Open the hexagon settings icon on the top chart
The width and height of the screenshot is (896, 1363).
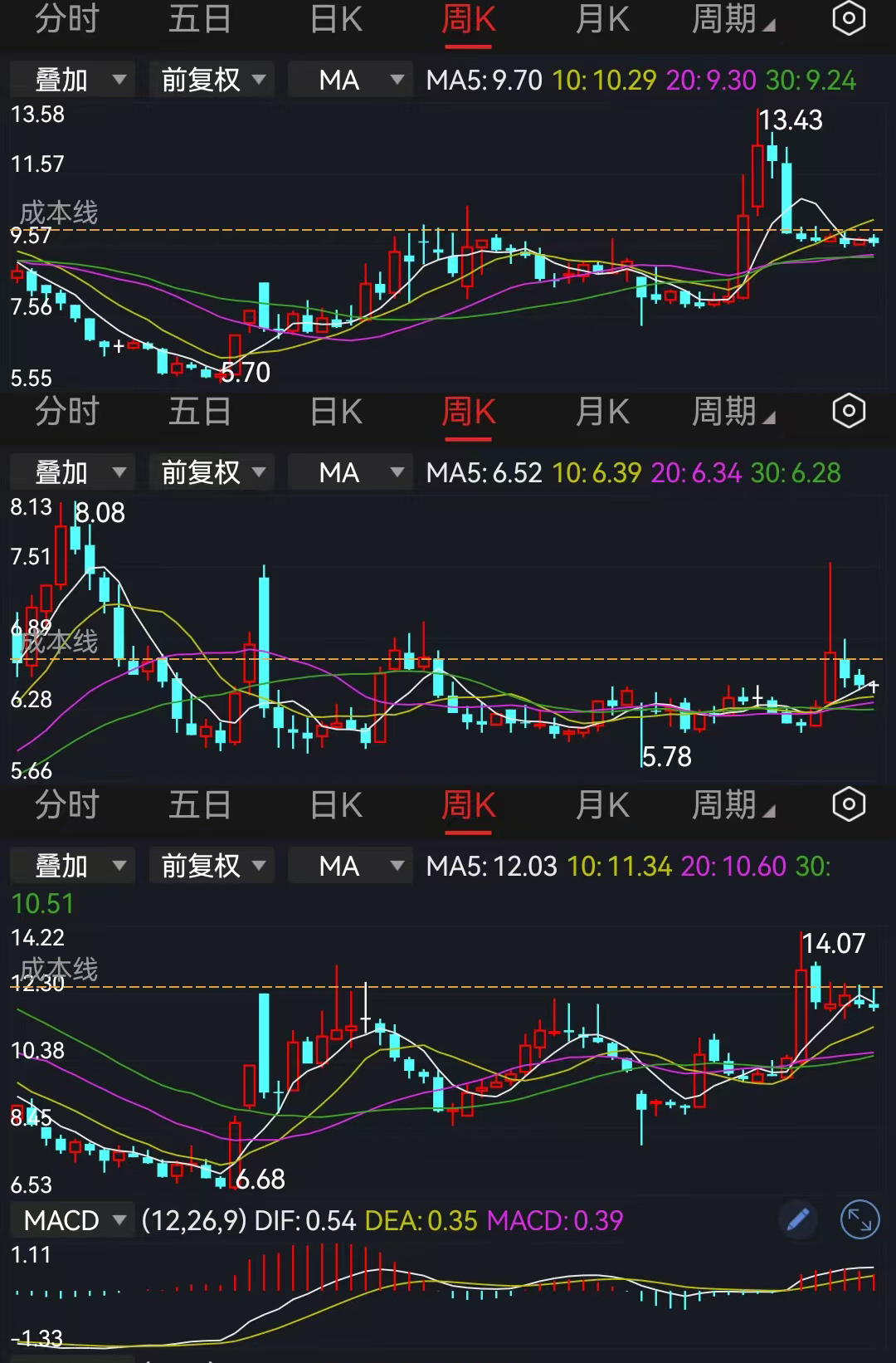click(848, 17)
